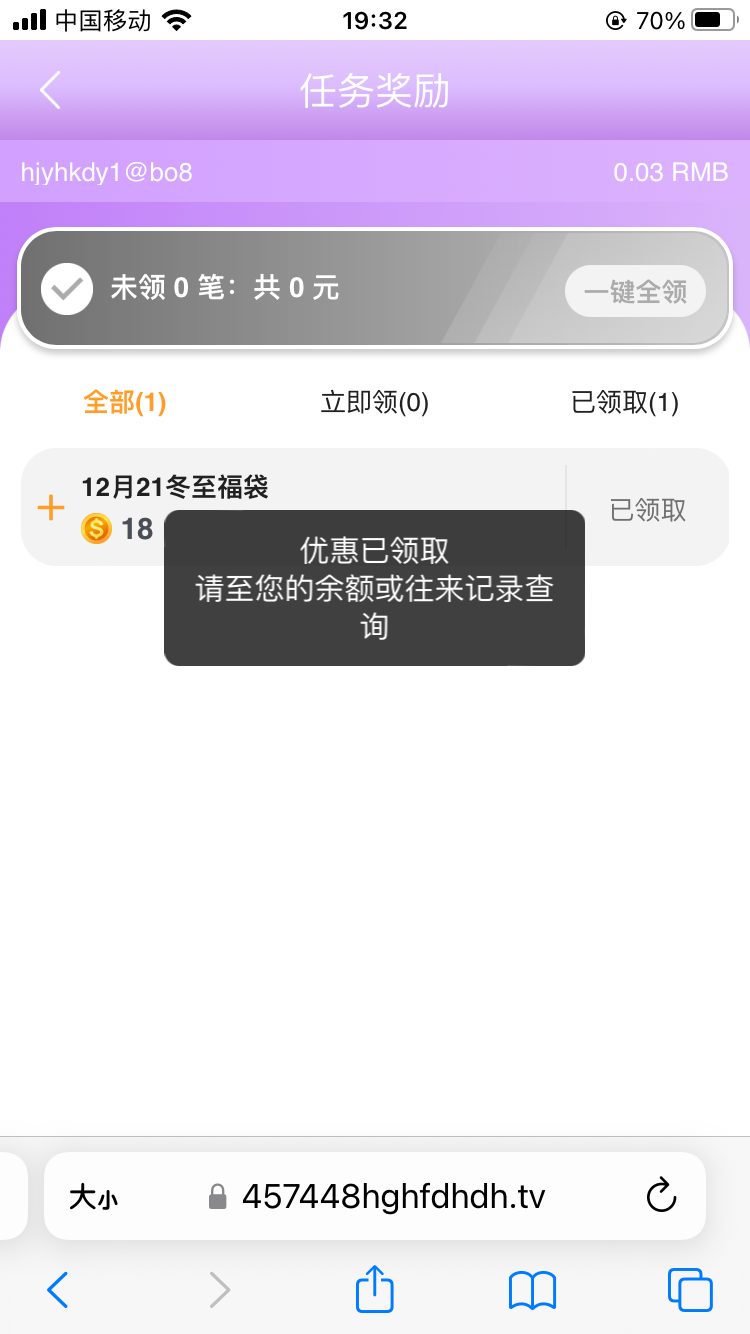Go back from 任务奖励 page
This screenshot has width=750, height=1334.
[x=51, y=91]
